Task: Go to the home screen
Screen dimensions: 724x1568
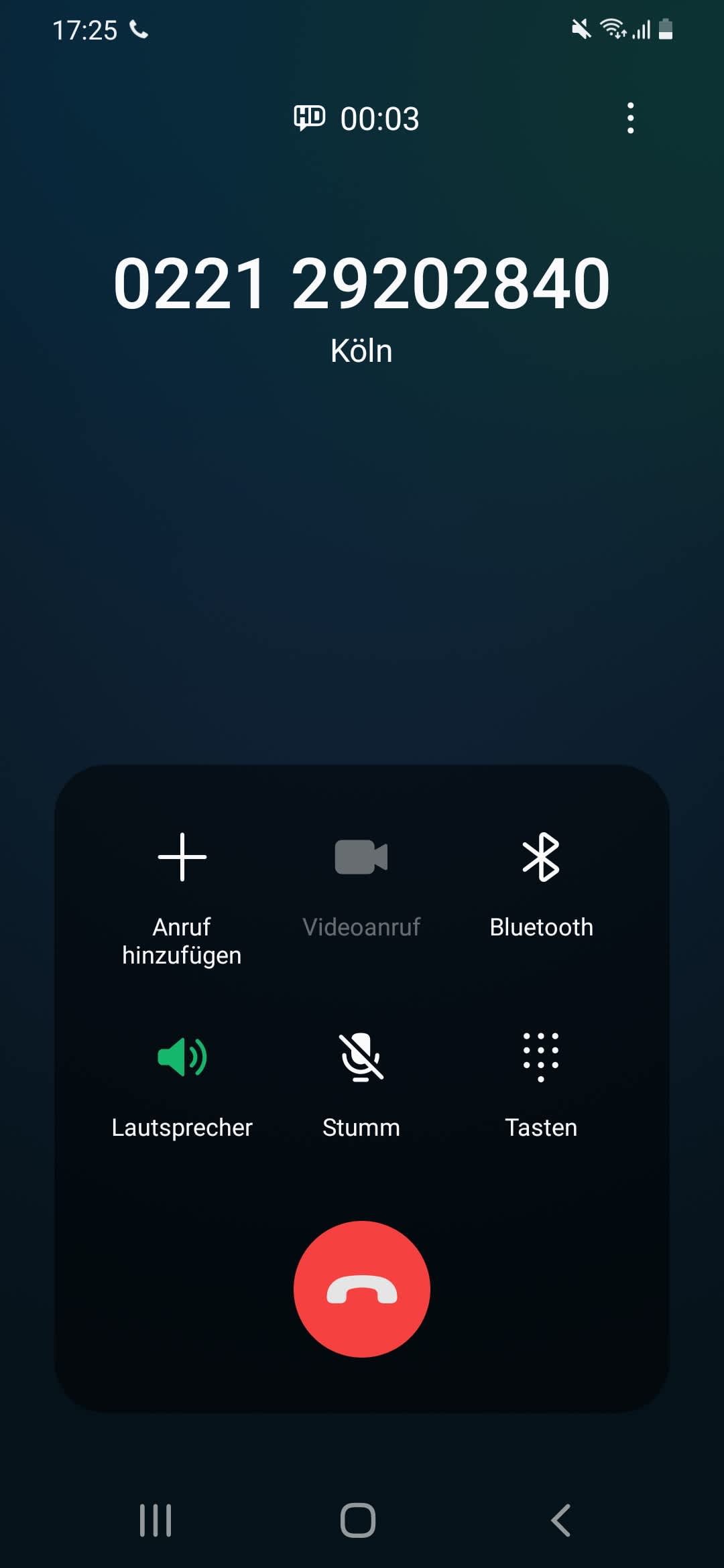Action: click(358, 1520)
